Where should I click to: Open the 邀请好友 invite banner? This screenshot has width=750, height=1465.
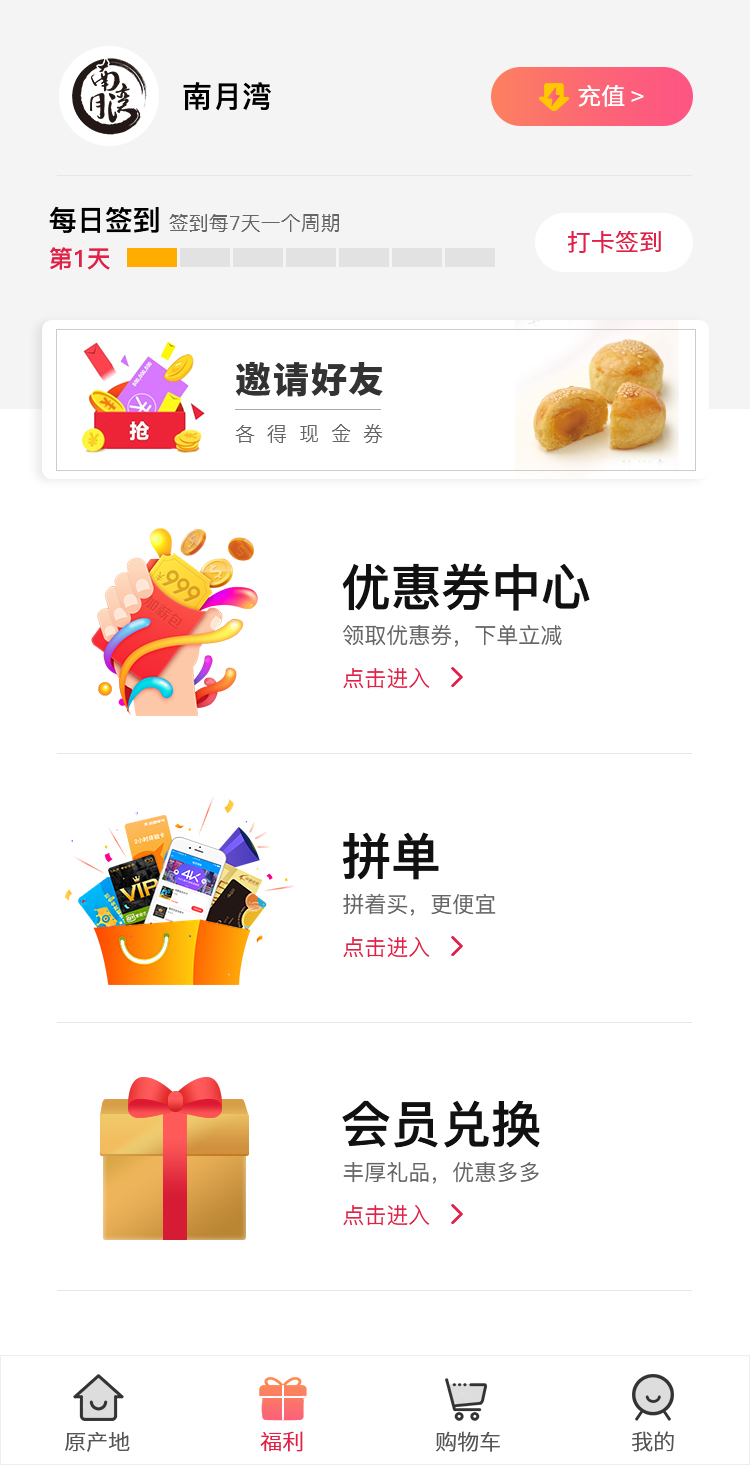point(375,400)
